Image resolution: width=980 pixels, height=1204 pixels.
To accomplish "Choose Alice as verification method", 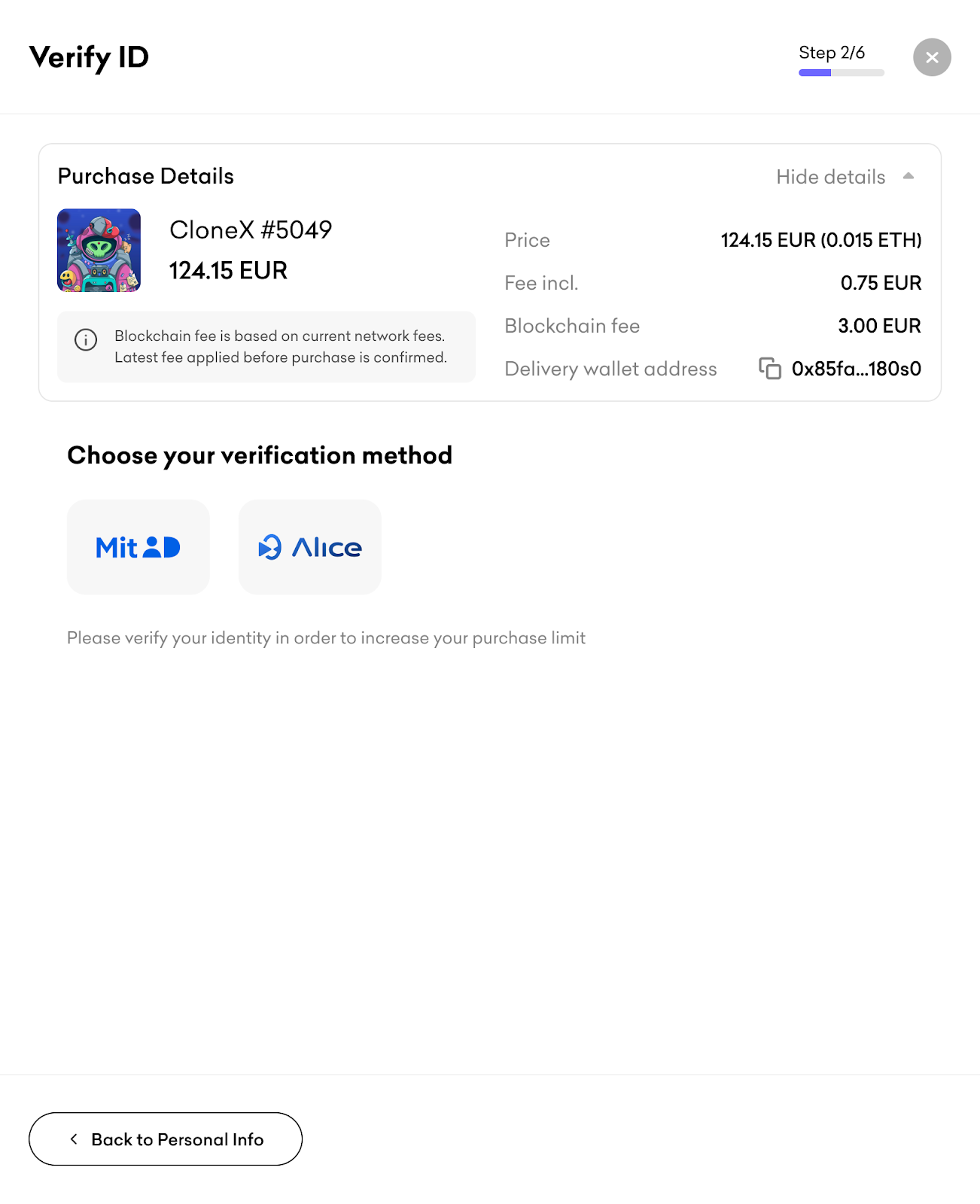I will point(310,547).
